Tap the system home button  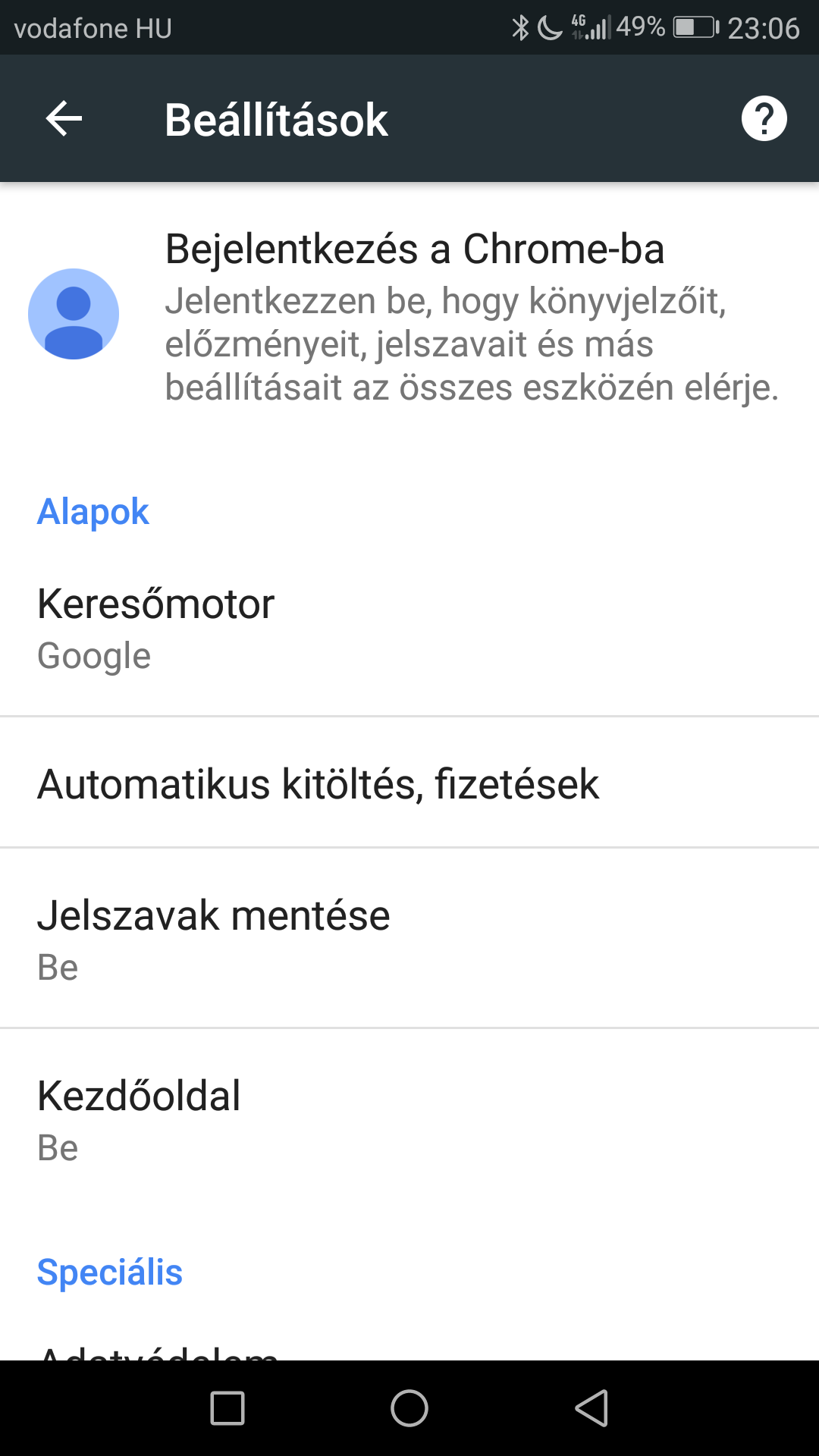coord(409,1408)
